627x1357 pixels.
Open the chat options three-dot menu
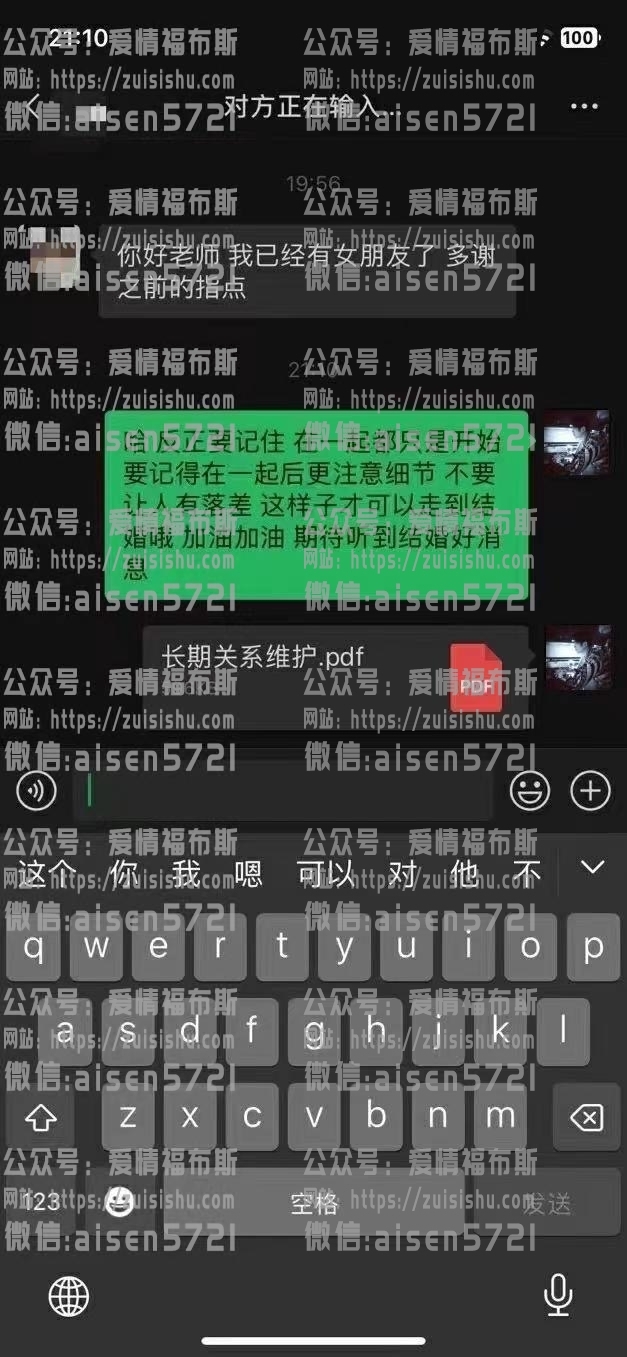coord(584,106)
